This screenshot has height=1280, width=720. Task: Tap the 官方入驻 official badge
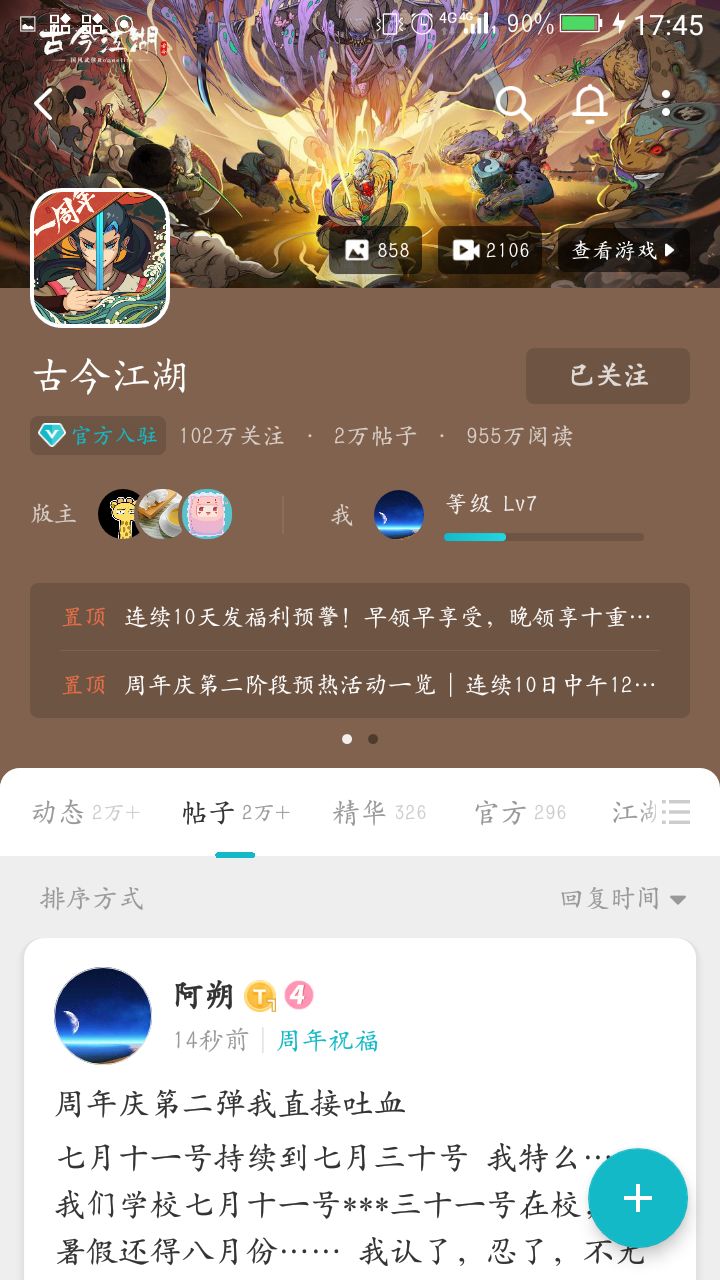[96, 437]
